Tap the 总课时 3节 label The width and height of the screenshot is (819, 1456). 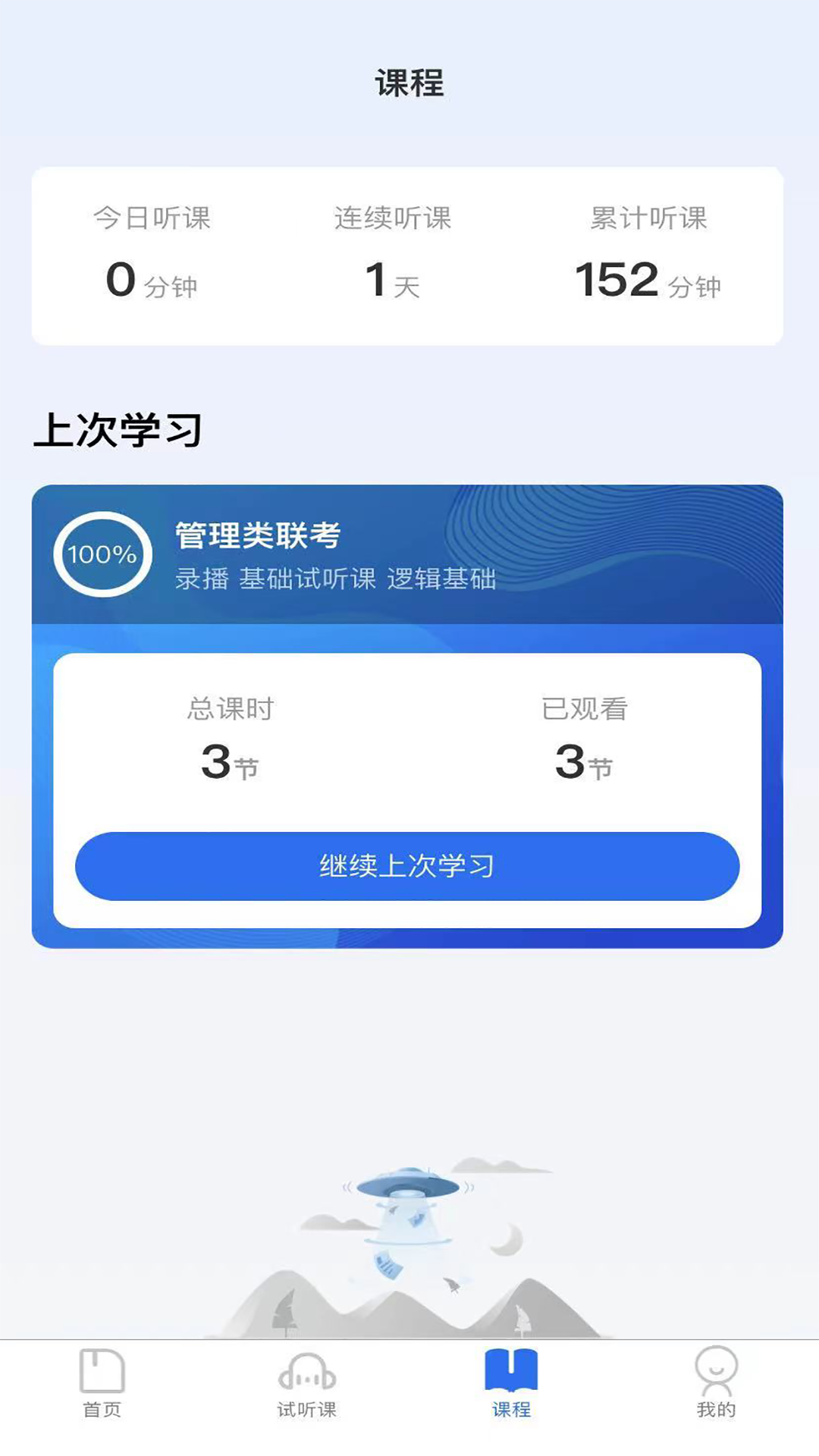229,736
